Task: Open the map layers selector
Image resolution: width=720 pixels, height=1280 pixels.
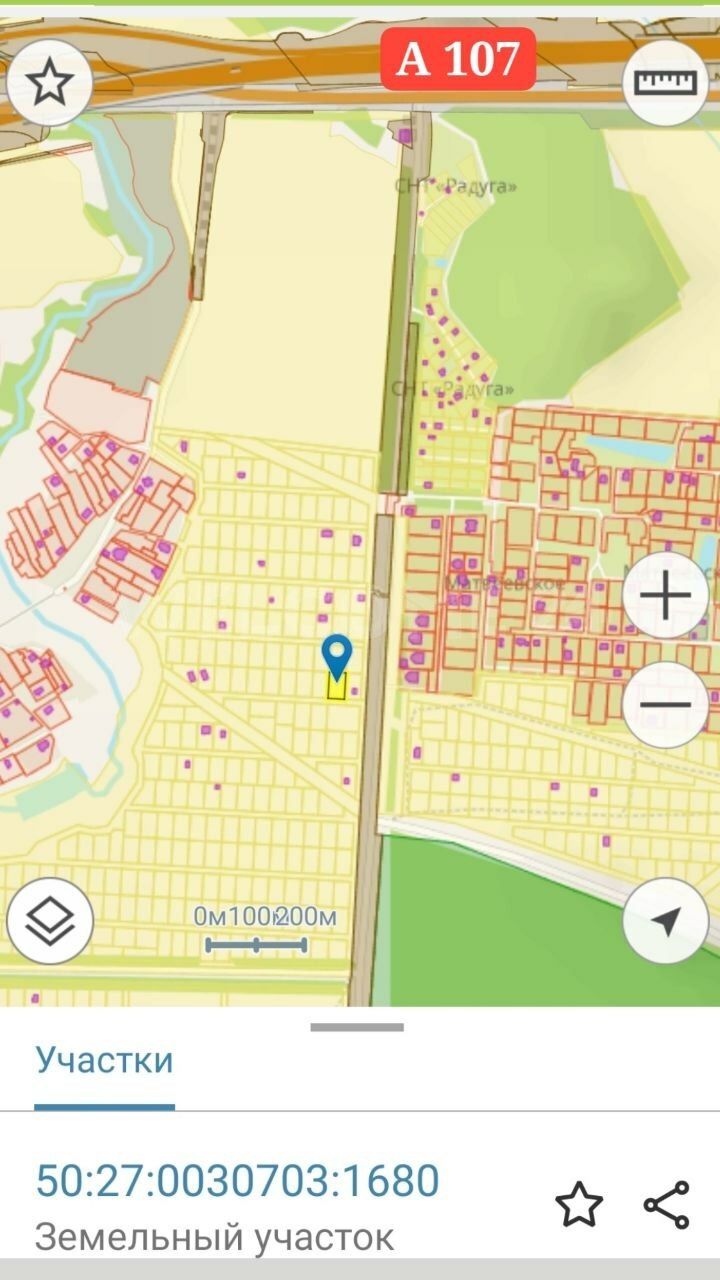Action: click(49, 920)
